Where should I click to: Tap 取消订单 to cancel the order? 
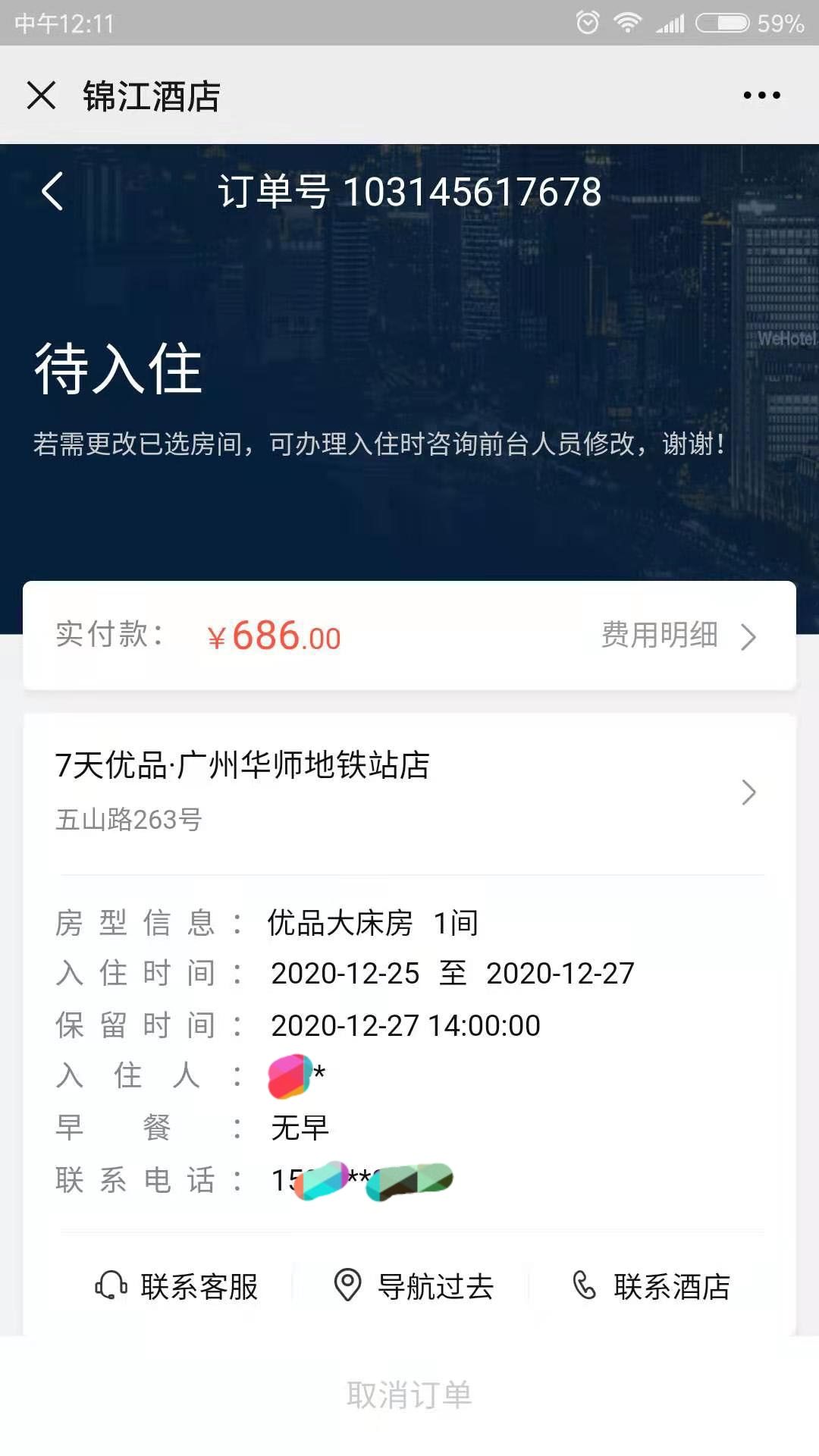tap(409, 1395)
